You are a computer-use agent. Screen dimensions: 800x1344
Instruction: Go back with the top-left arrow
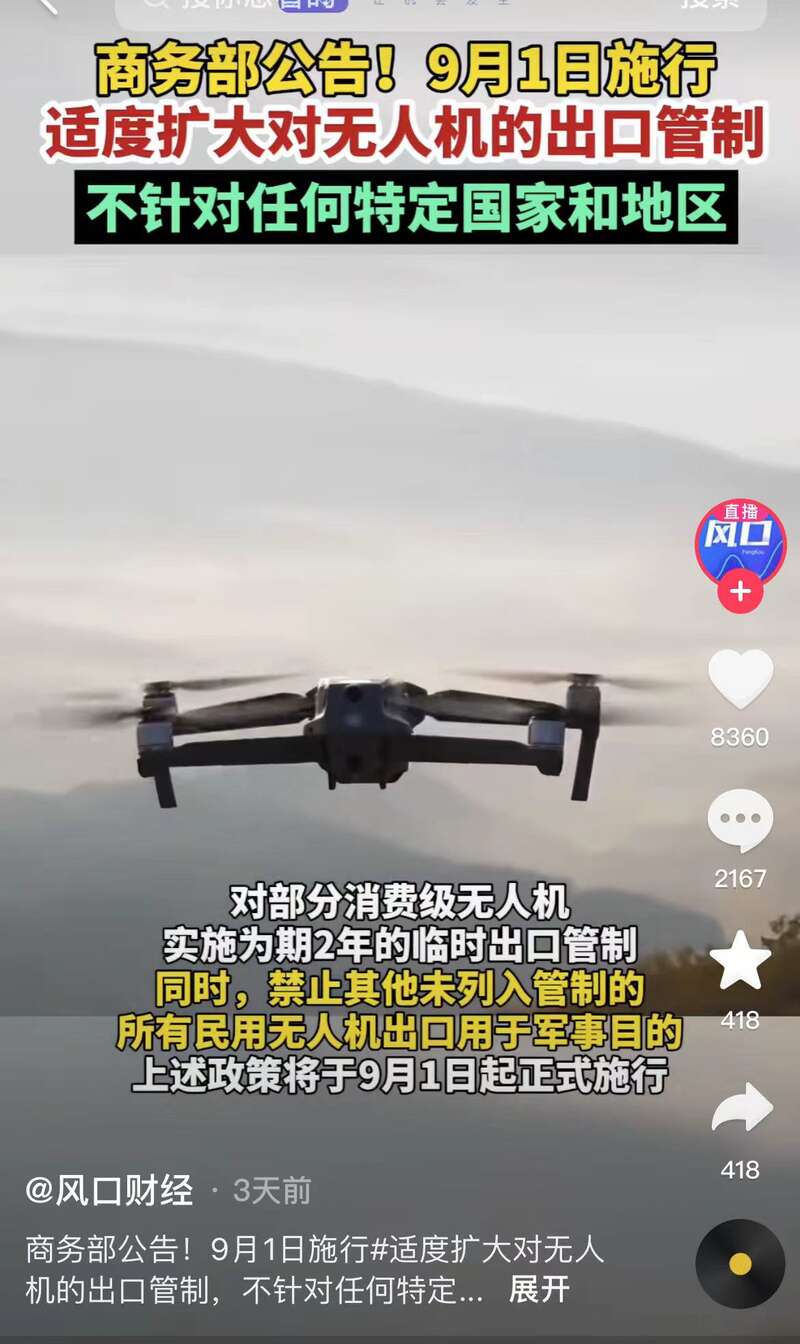pos(47,6)
